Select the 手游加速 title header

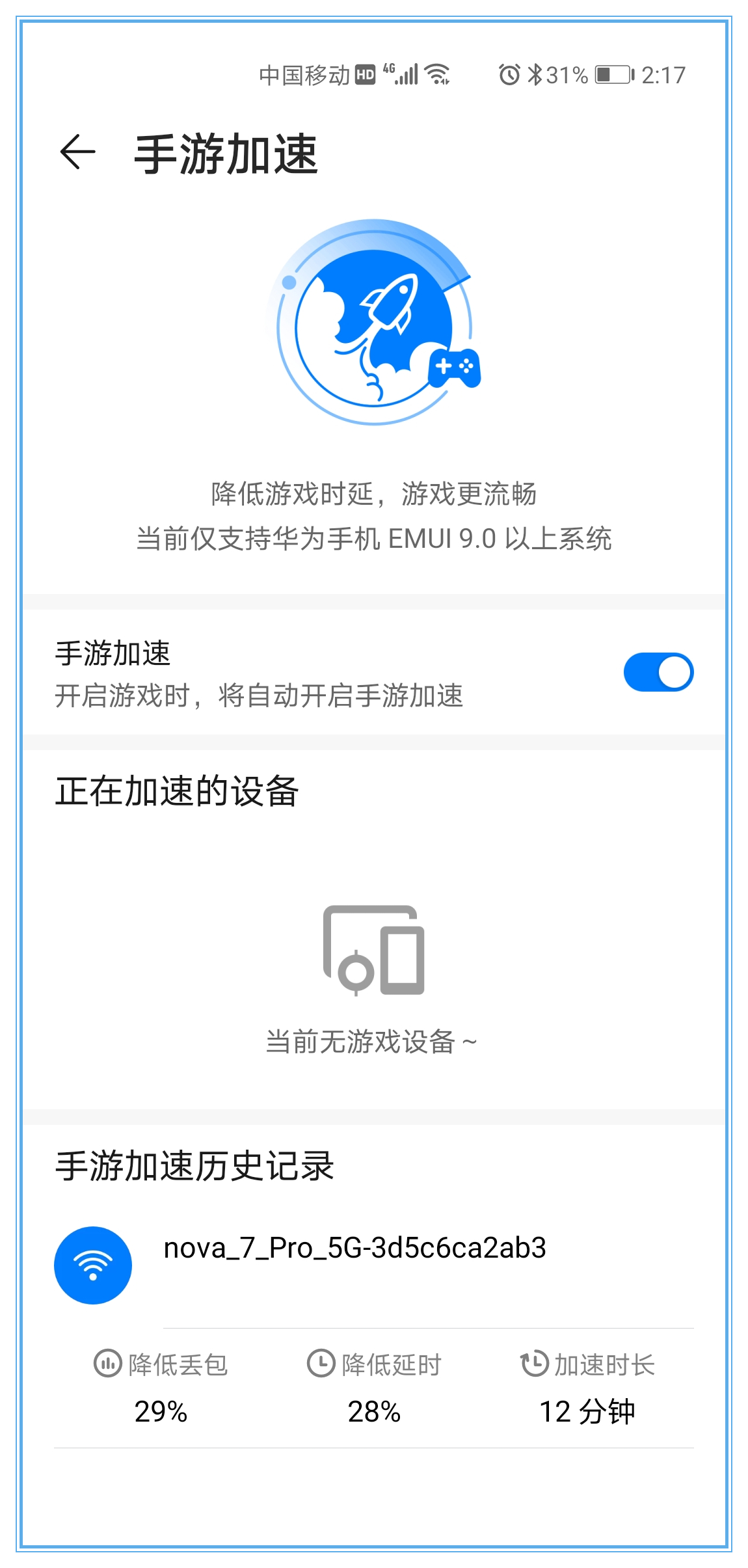click(x=228, y=151)
